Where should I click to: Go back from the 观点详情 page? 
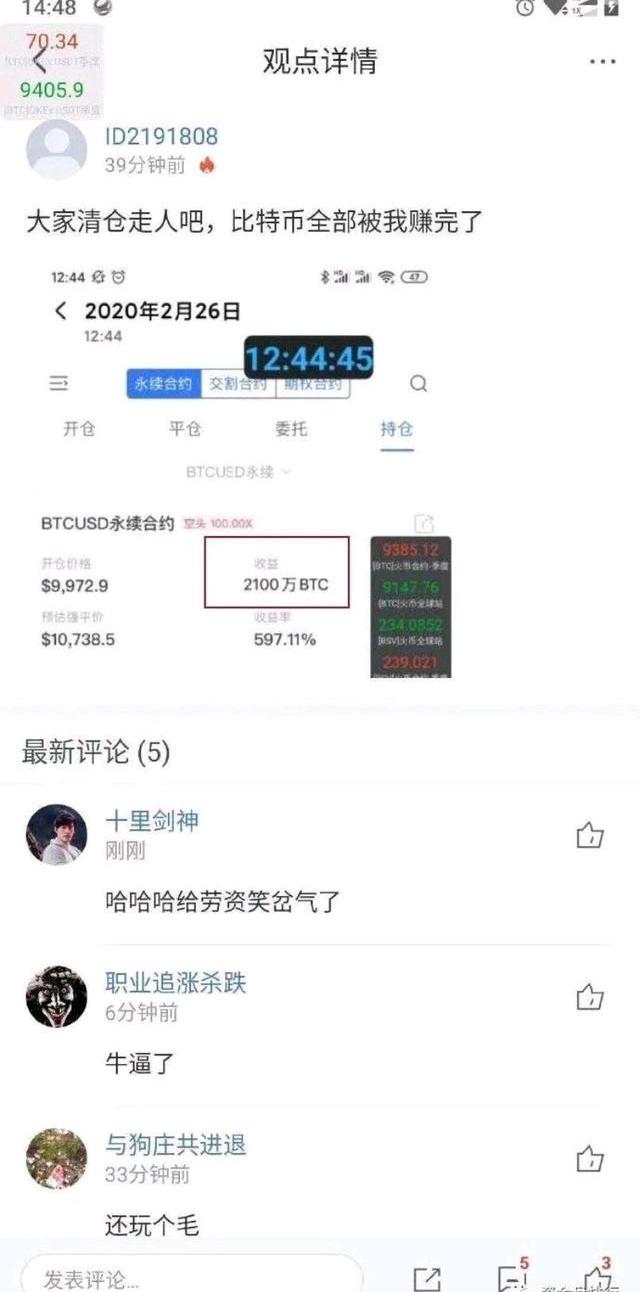[42, 61]
